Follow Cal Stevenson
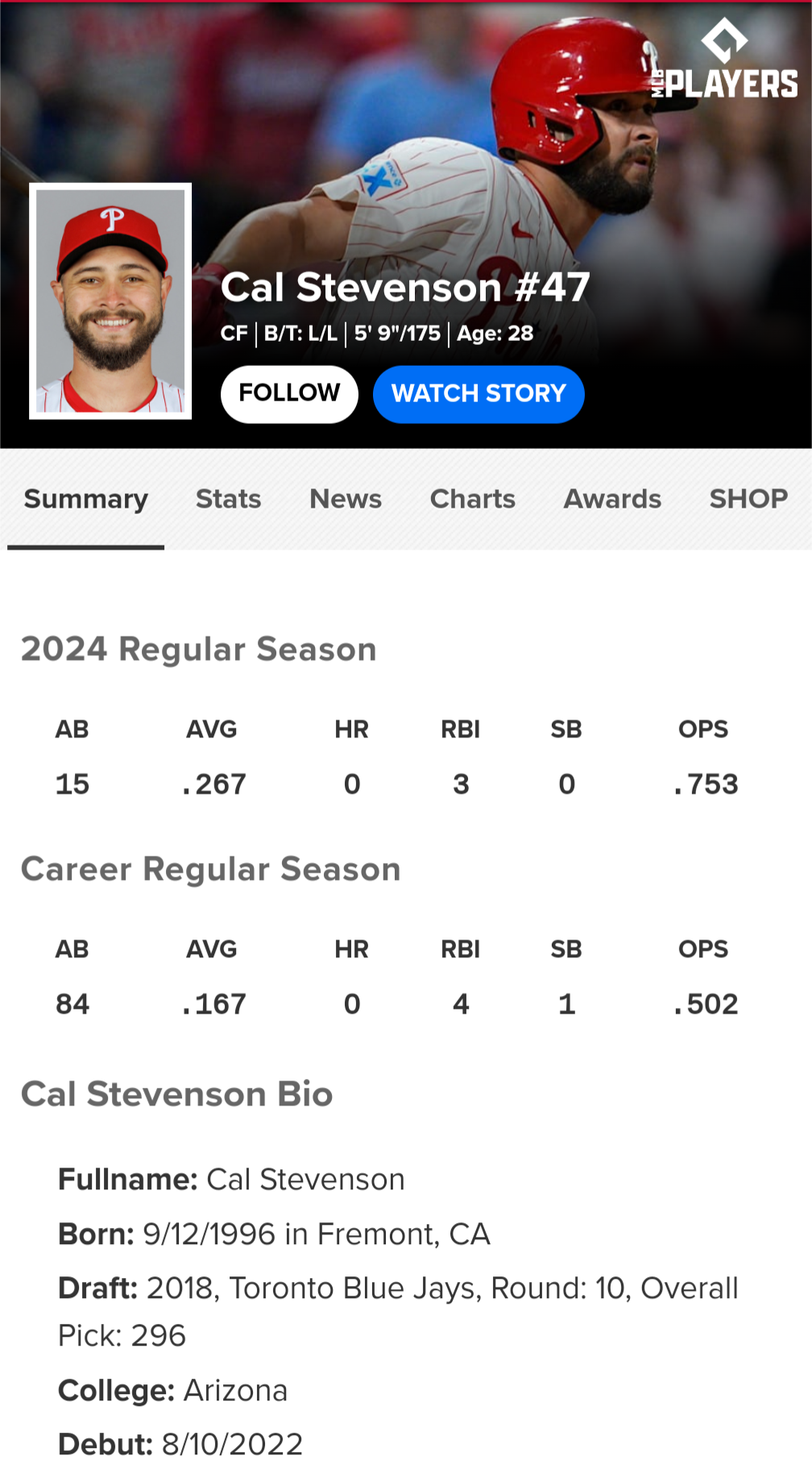 [289, 394]
